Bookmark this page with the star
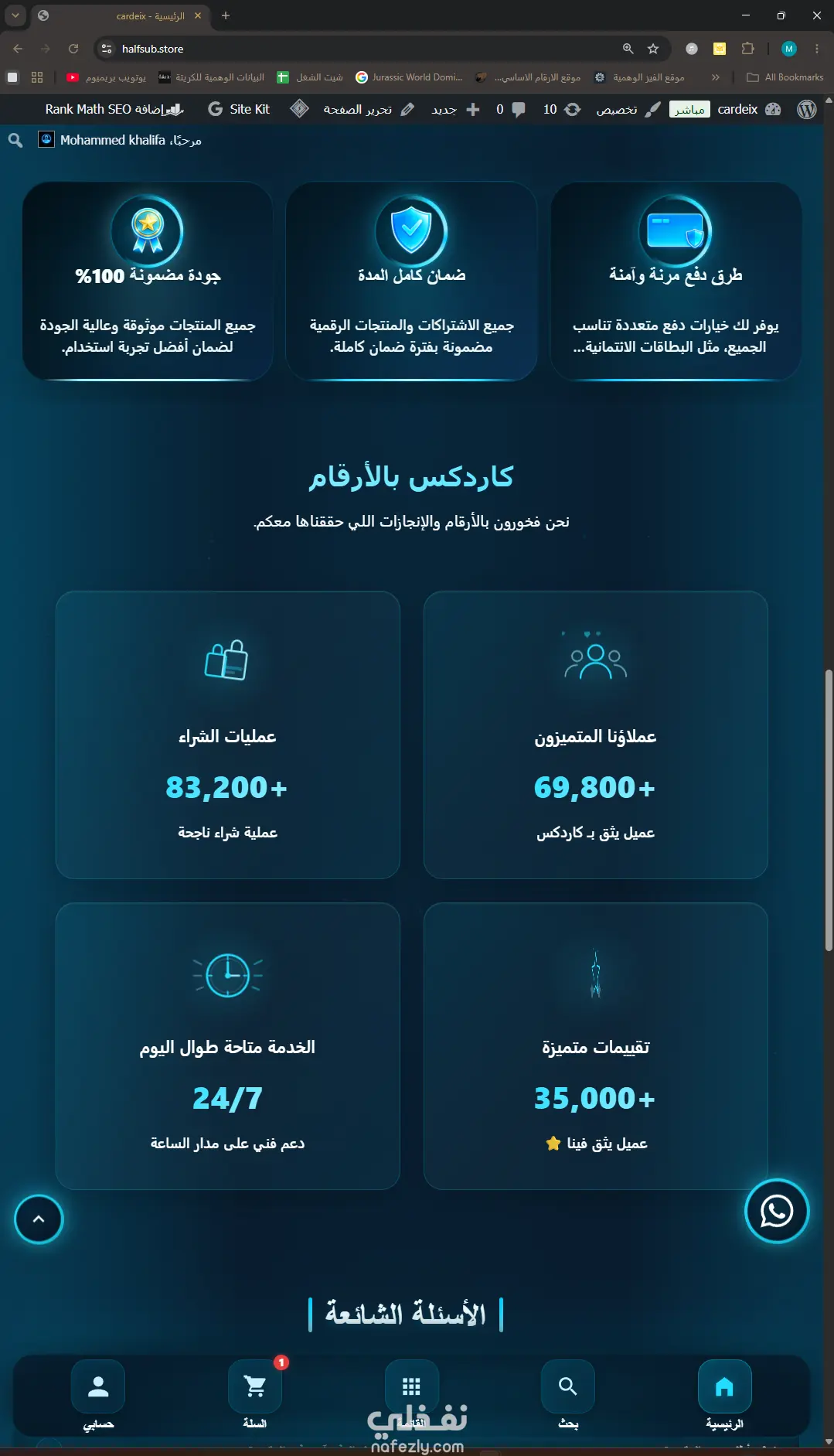The width and height of the screenshot is (834, 1456). tap(653, 49)
